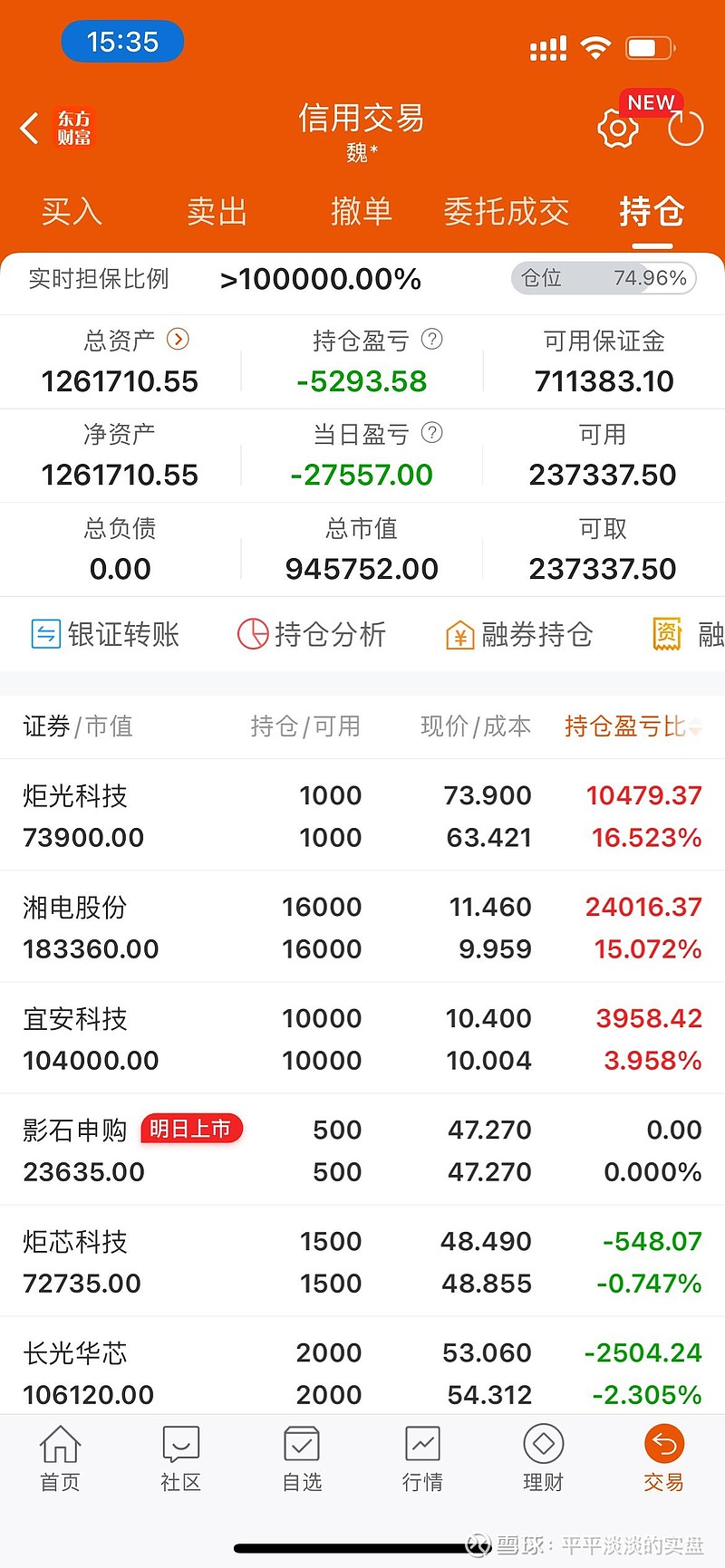725x1568 pixels.
Task: Tap the 当日盈亏 question mark help
Action: pyautogui.click(x=432, y=434)
